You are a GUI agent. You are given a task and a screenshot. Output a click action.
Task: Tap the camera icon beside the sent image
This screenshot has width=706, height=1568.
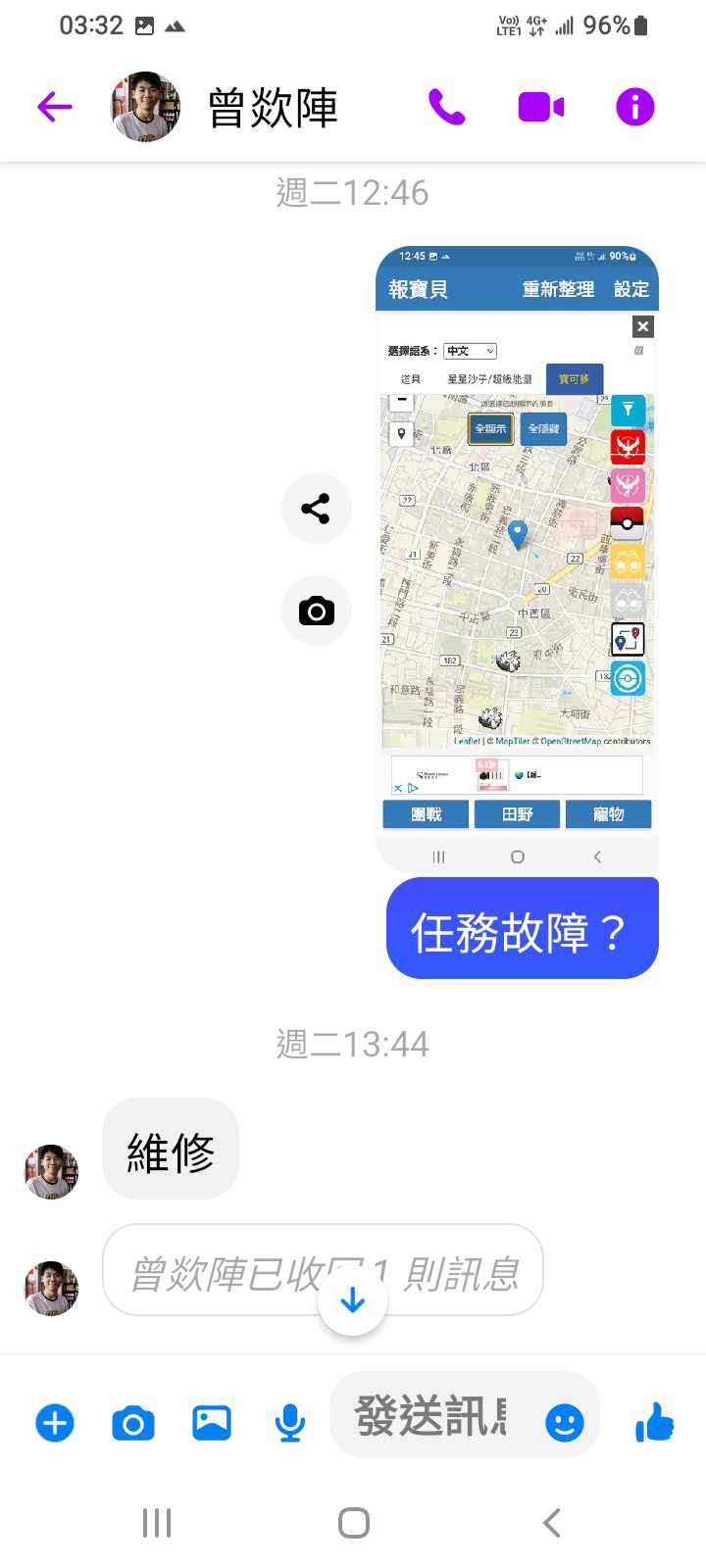(316, 612)
